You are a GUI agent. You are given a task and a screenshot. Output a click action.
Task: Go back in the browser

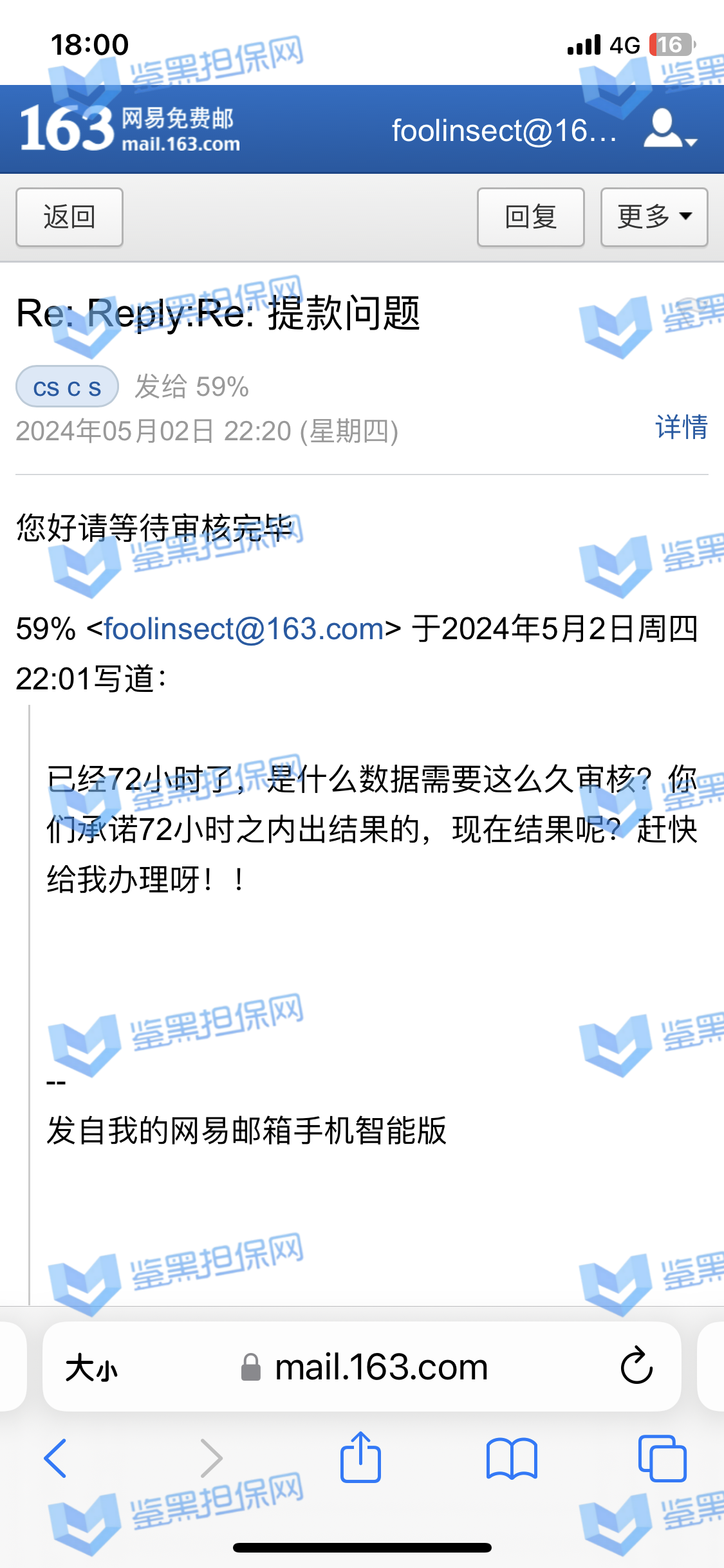coord(55,1458)
